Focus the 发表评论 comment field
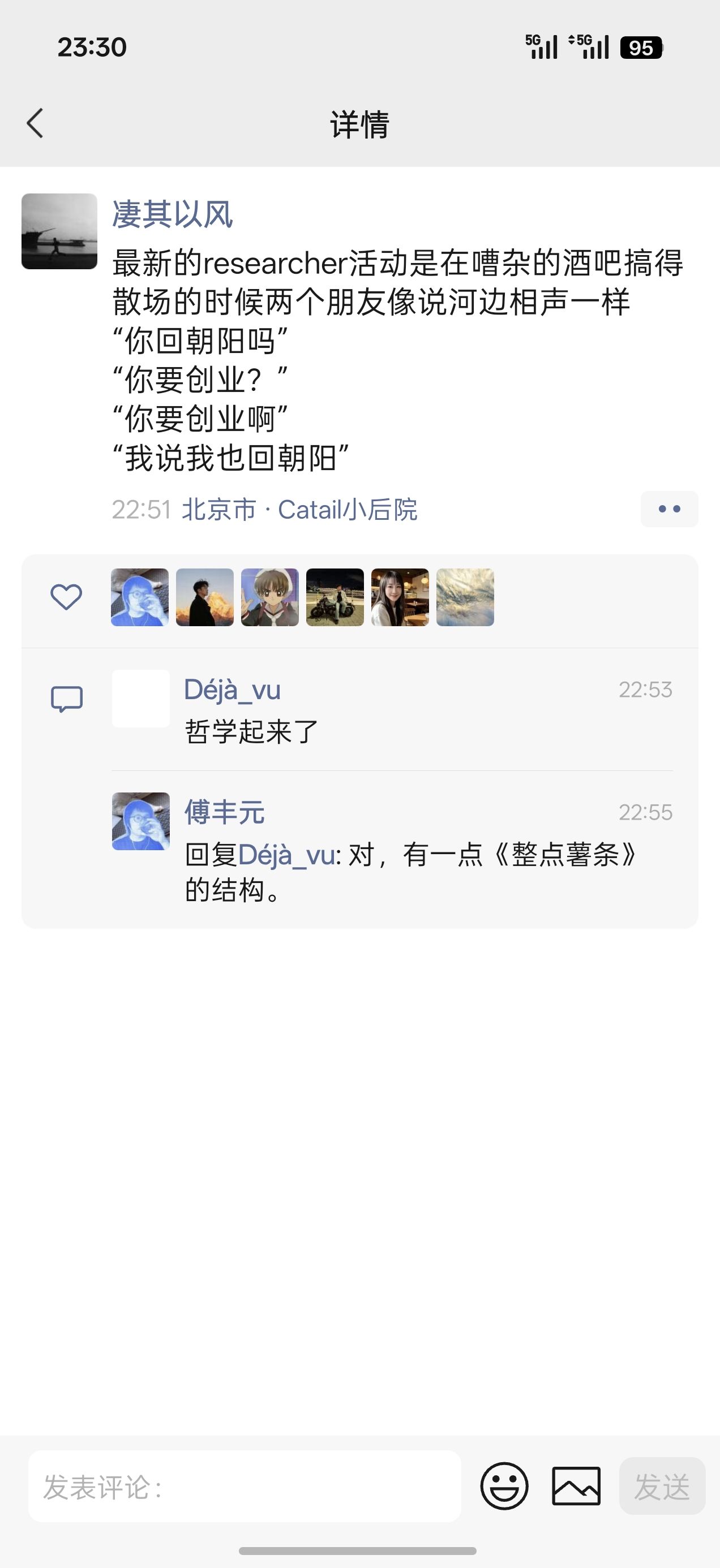 [x=245, y=1486]
